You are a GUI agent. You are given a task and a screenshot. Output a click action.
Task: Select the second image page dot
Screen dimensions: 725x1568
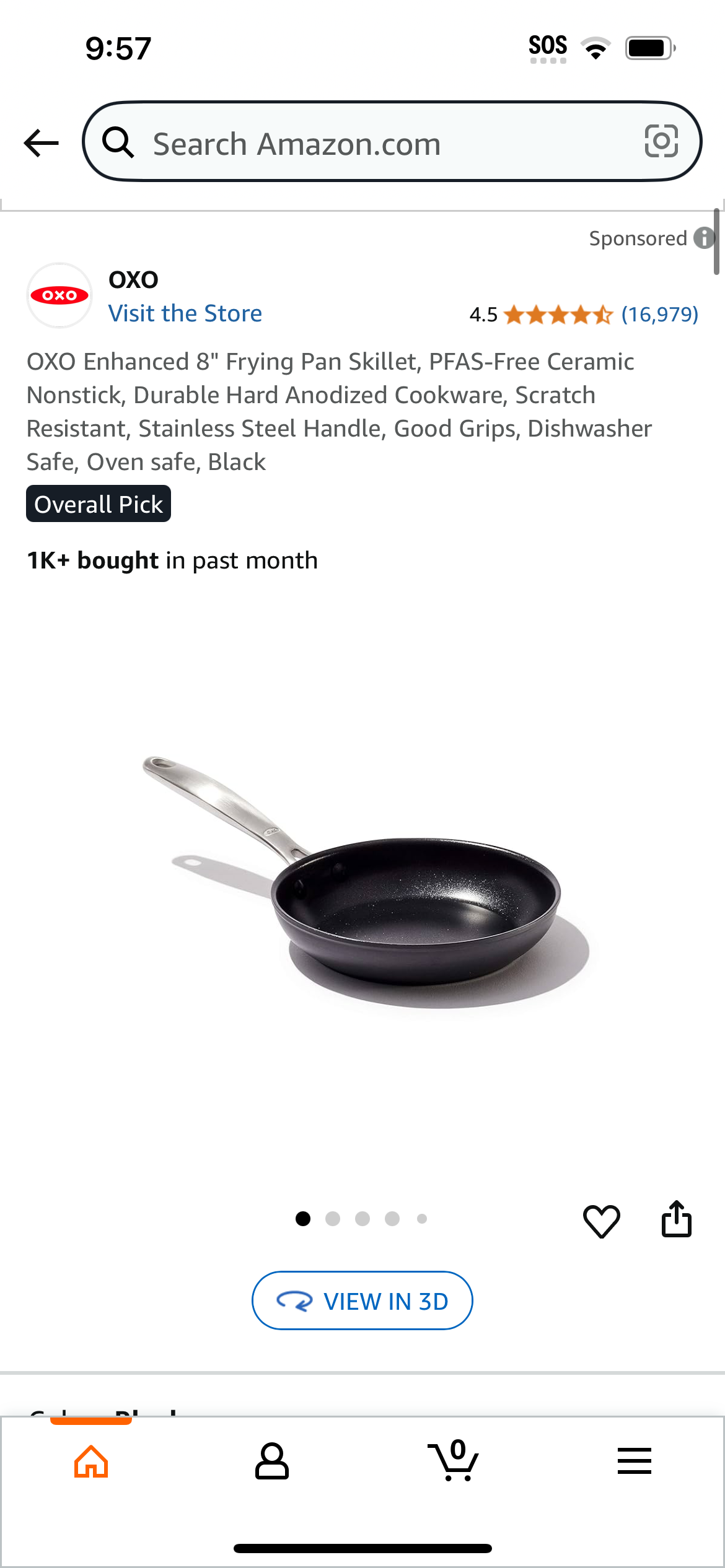333,1219
